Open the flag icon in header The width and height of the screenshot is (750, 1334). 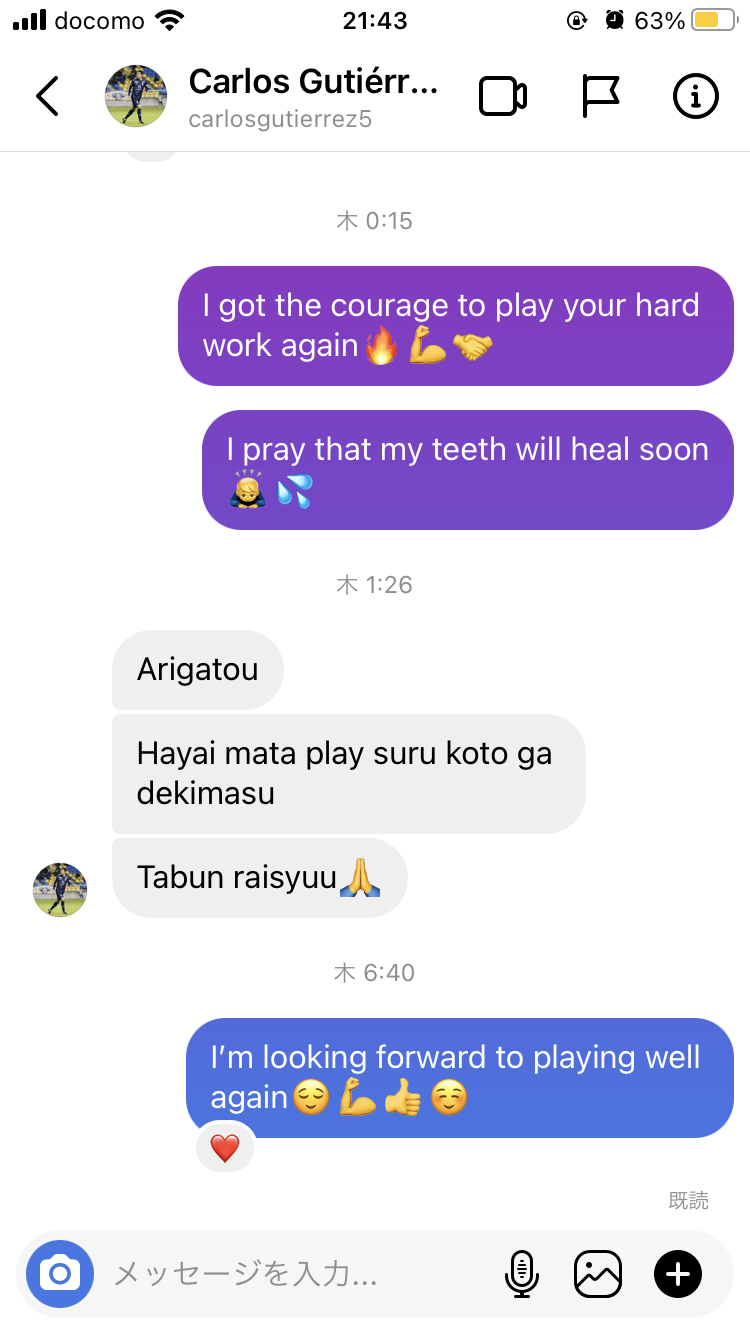click(600, 97)
